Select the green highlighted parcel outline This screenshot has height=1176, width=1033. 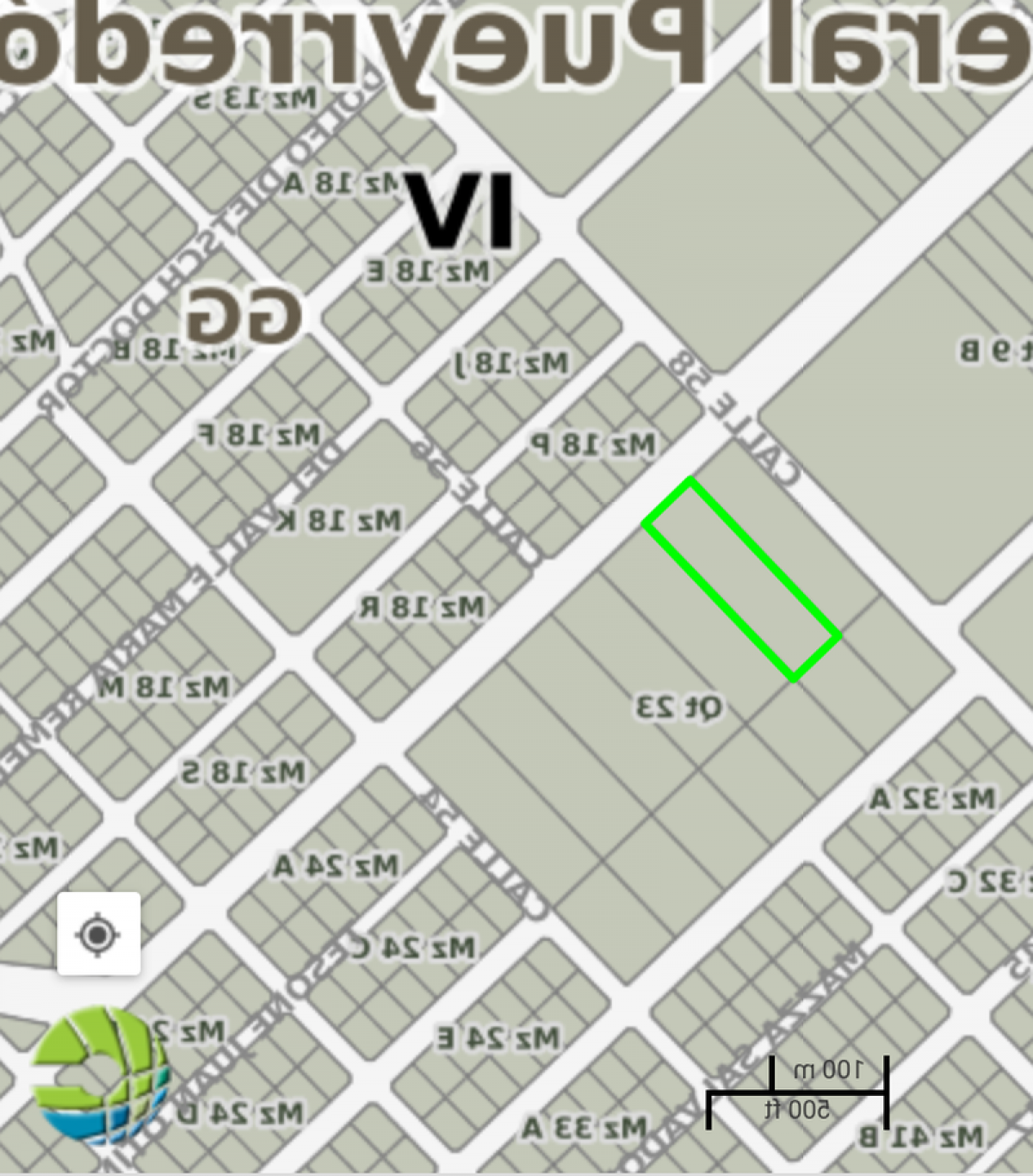(740, 579)
